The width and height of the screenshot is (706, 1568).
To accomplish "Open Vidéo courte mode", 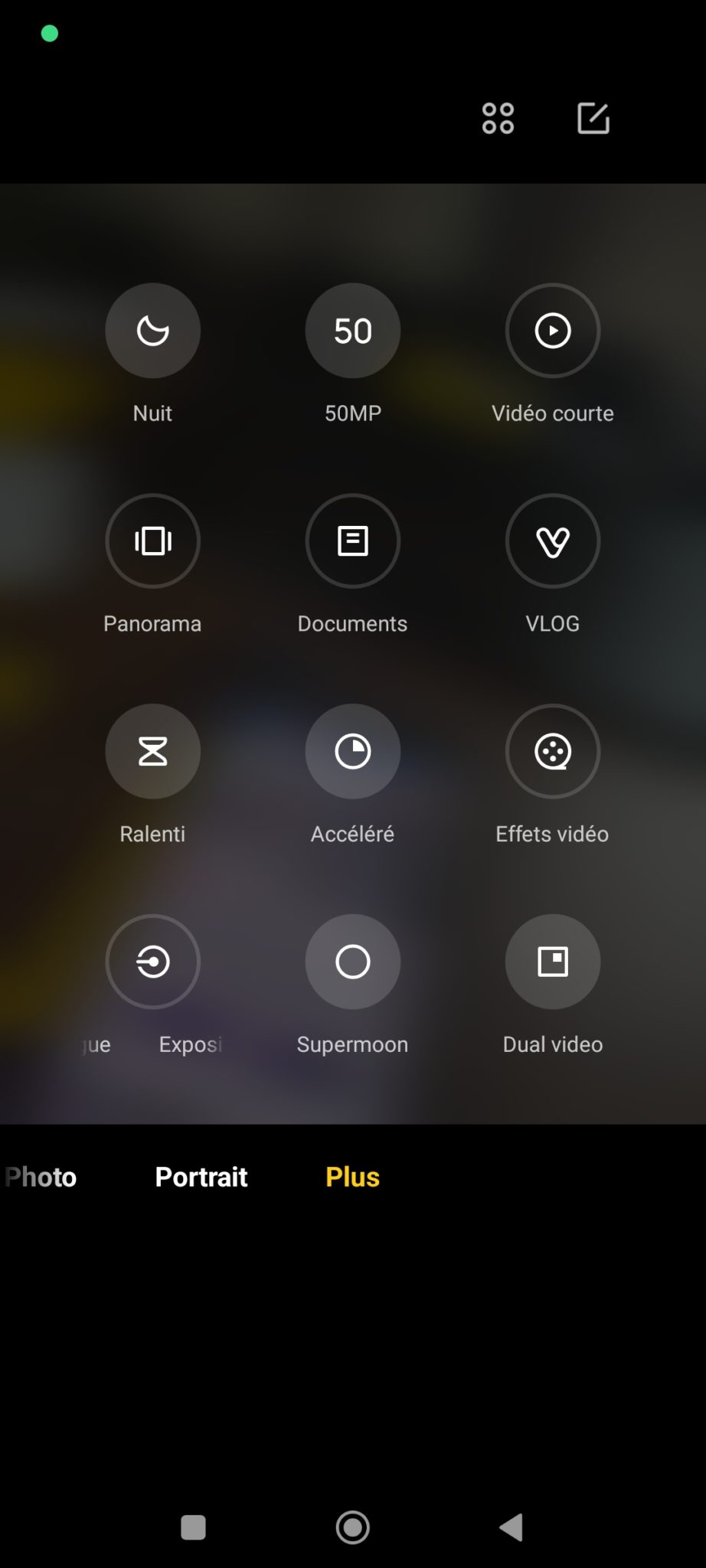I will [x=552, y=331].
